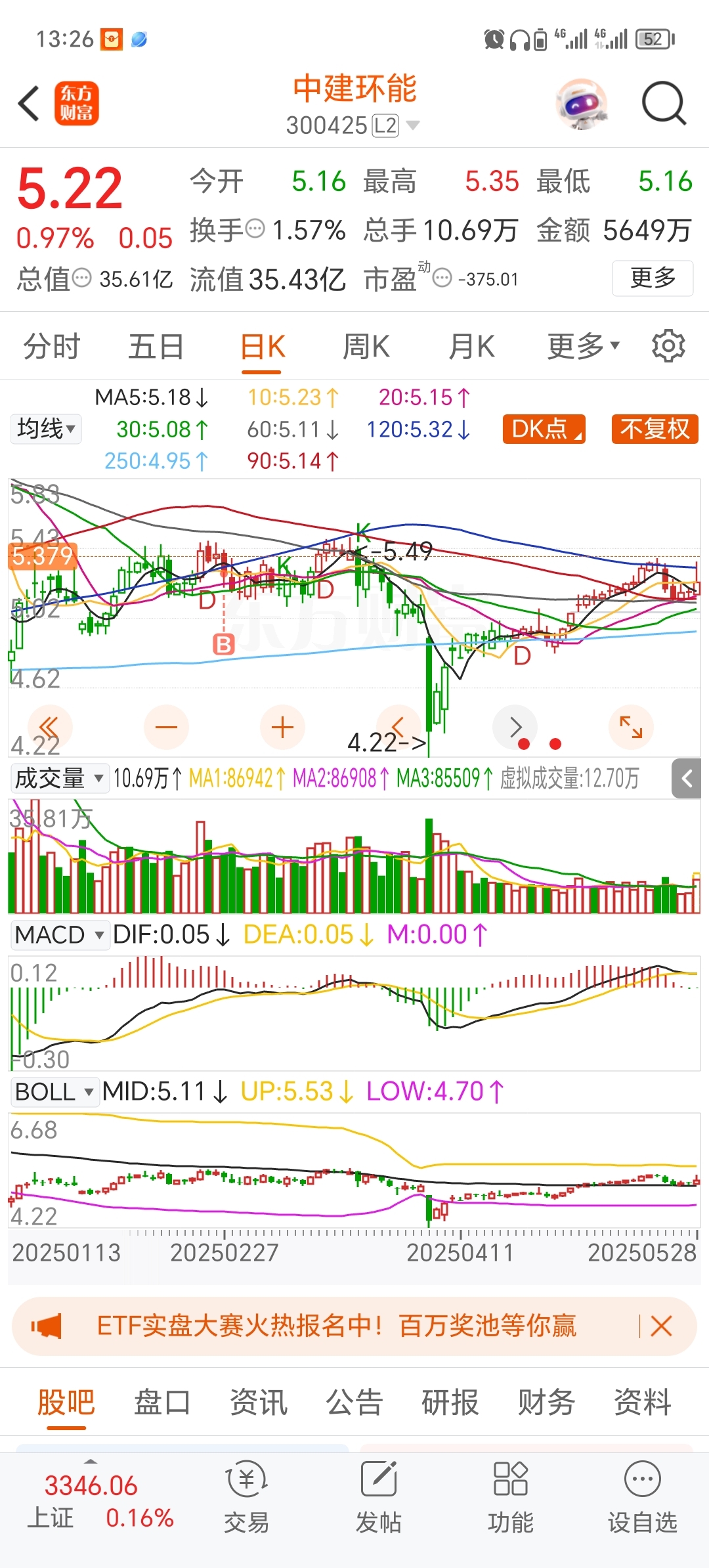
Task: Open chart settings gear icon
Action: (668, 346)
